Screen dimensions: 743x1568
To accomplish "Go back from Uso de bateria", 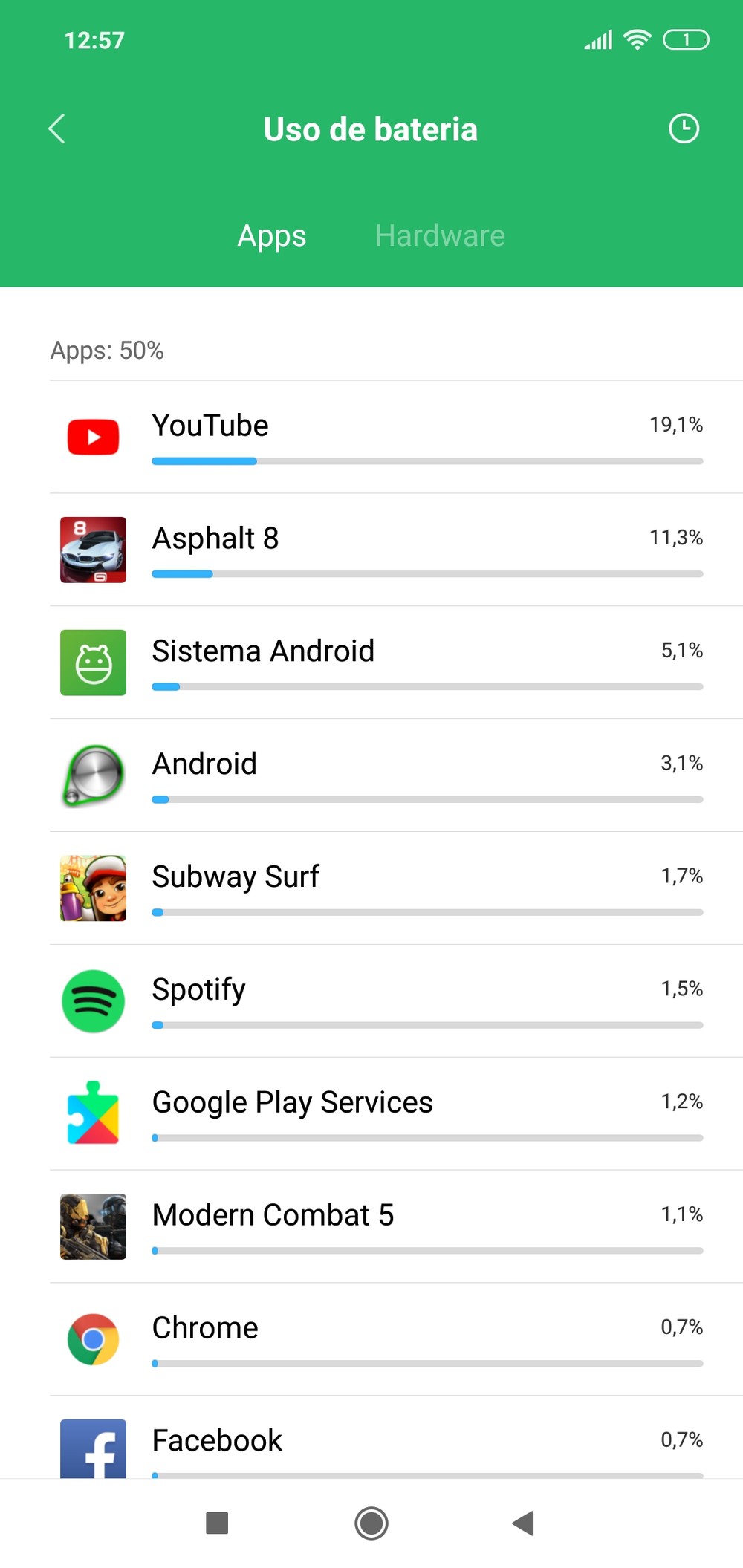I will coord(57,129).
